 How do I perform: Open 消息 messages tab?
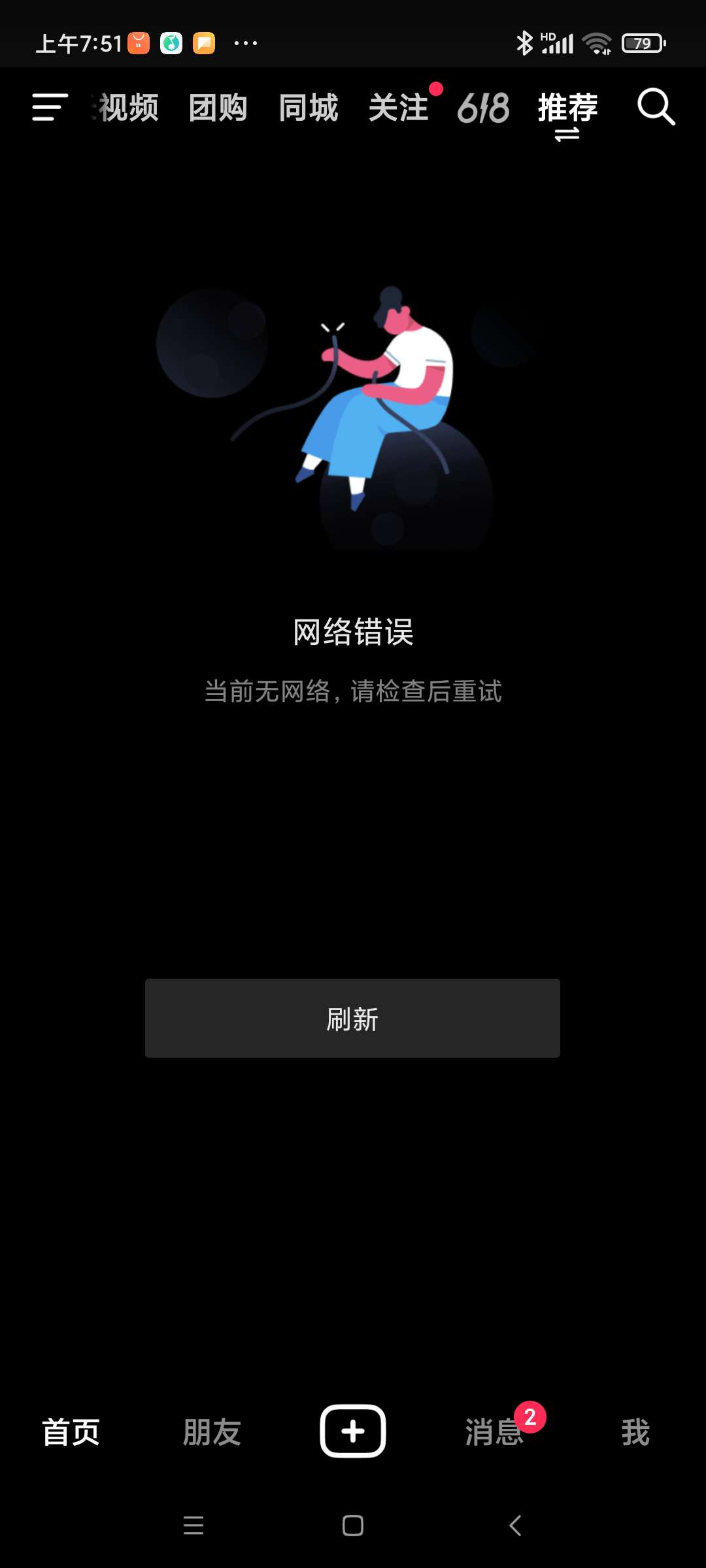(x=494, y=1432)
